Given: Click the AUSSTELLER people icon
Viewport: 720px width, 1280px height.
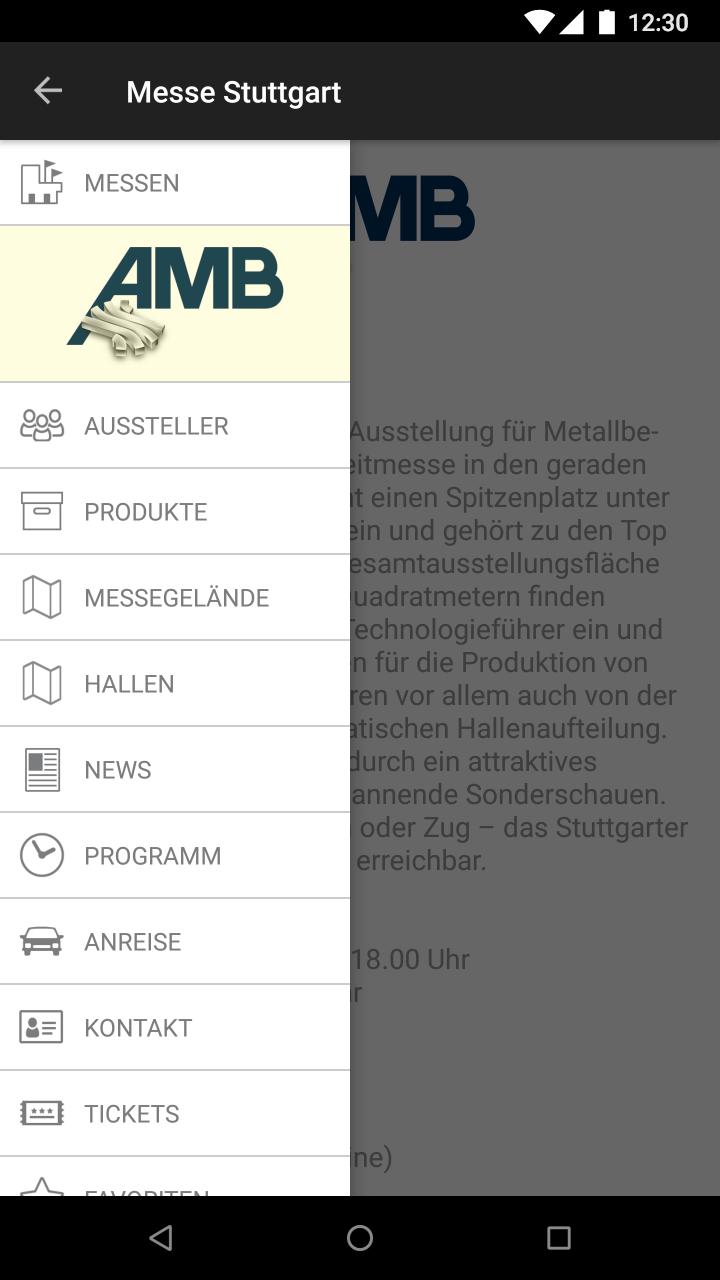Looking at the screenshot, I should (x=42, y=425).
